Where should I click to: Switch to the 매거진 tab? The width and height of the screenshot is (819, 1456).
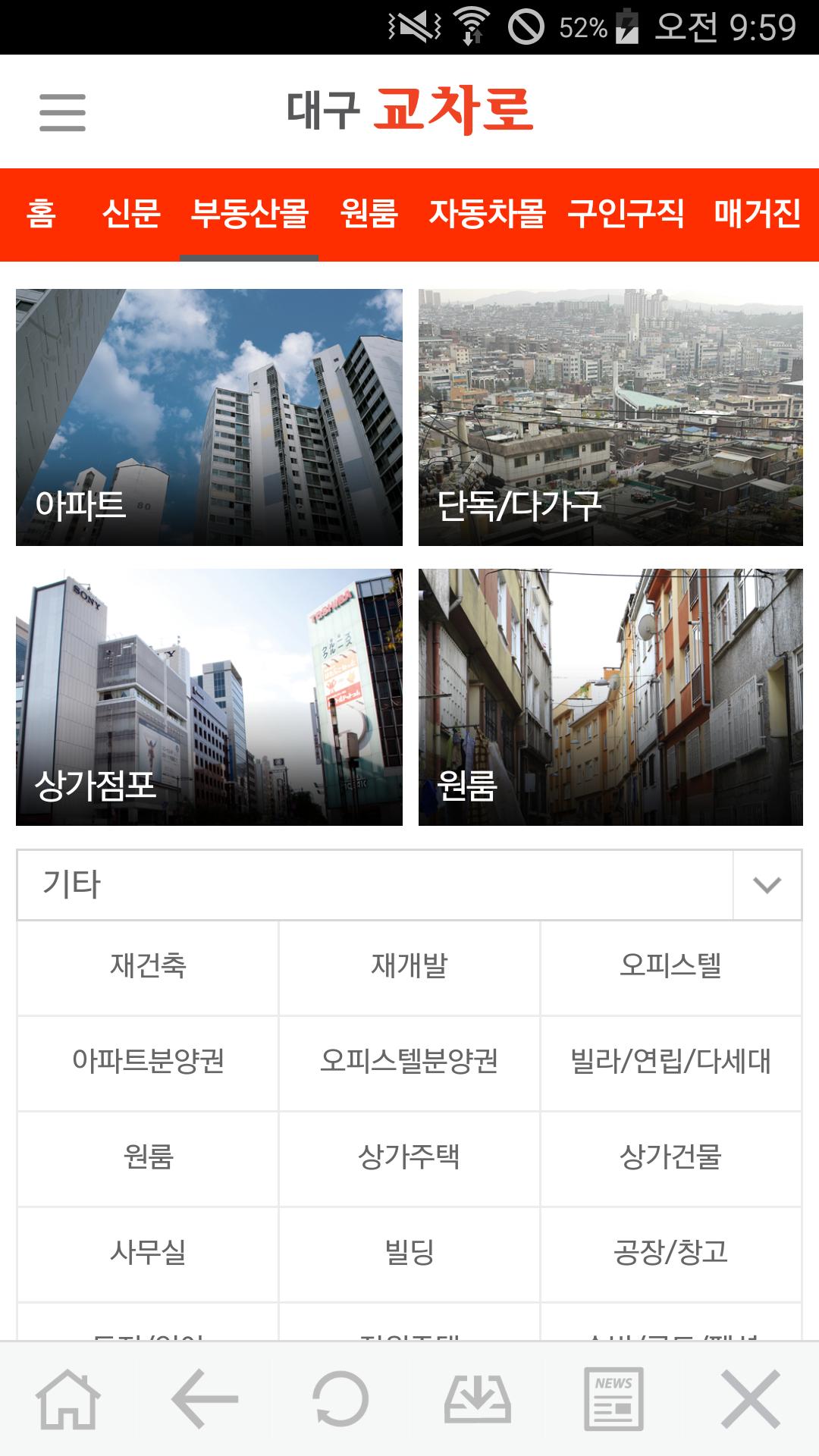click(x=758, y=213)
